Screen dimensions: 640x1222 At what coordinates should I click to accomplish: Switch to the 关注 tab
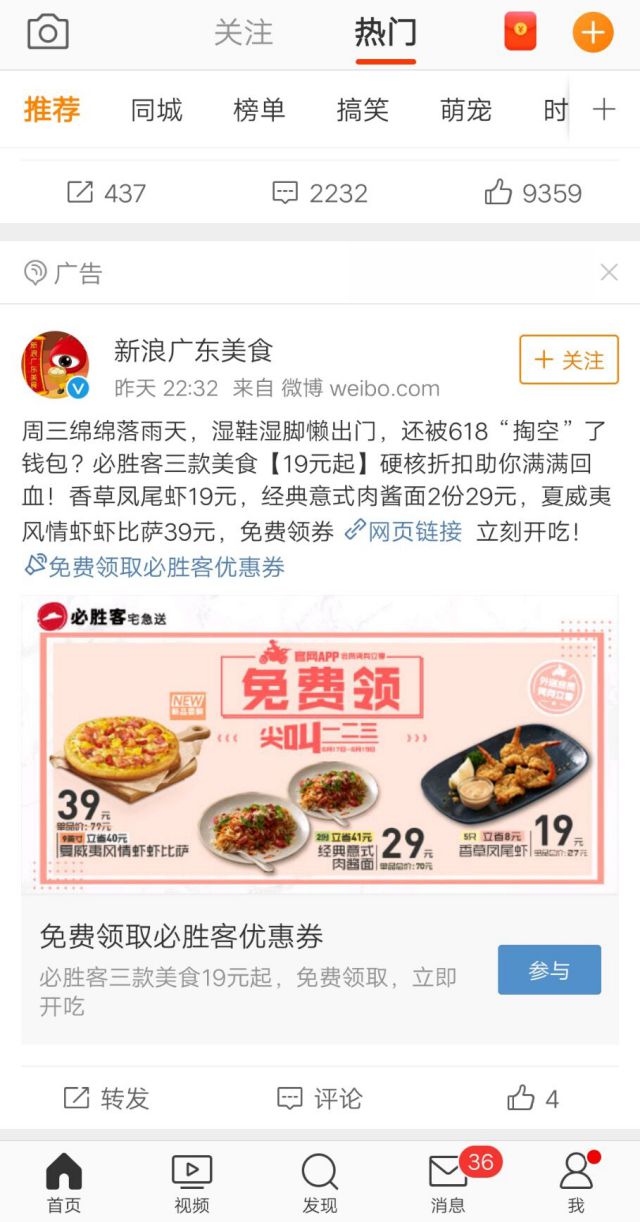pos(243,33)
